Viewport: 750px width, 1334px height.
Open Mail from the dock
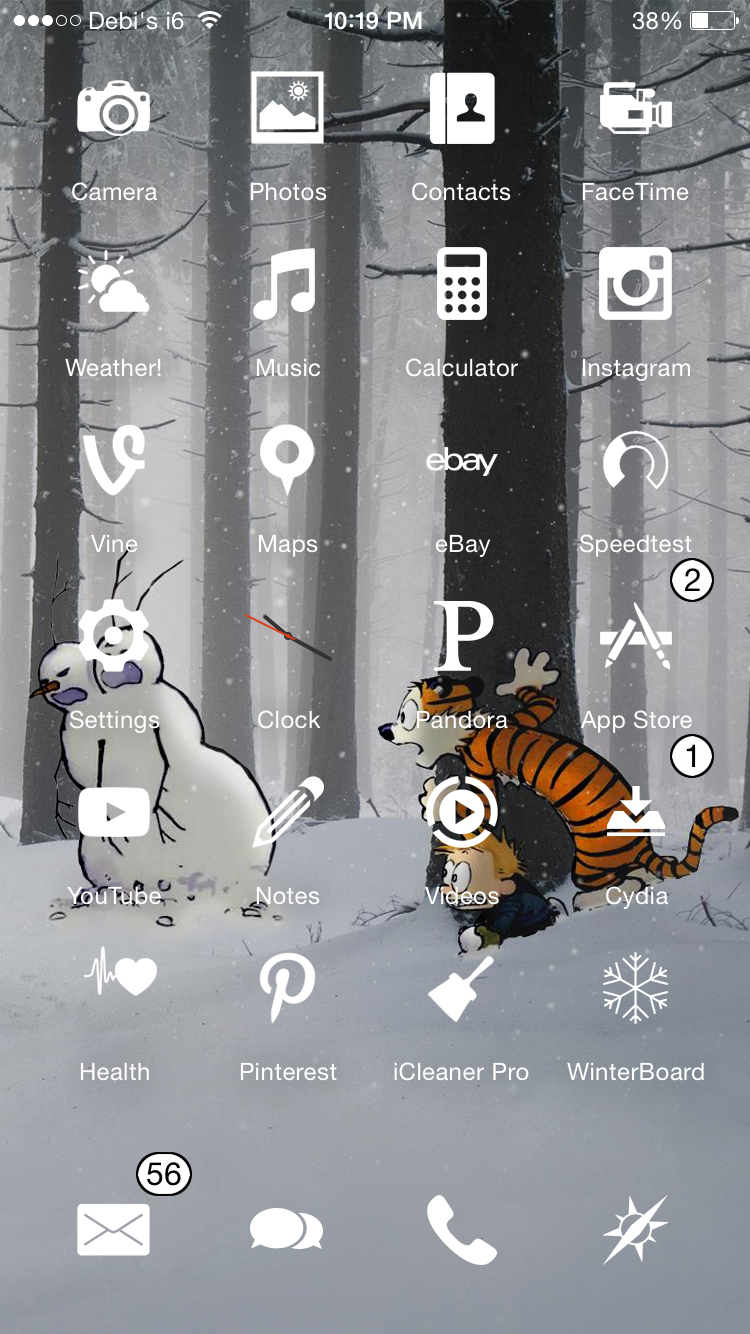(x=114, y=1229)
